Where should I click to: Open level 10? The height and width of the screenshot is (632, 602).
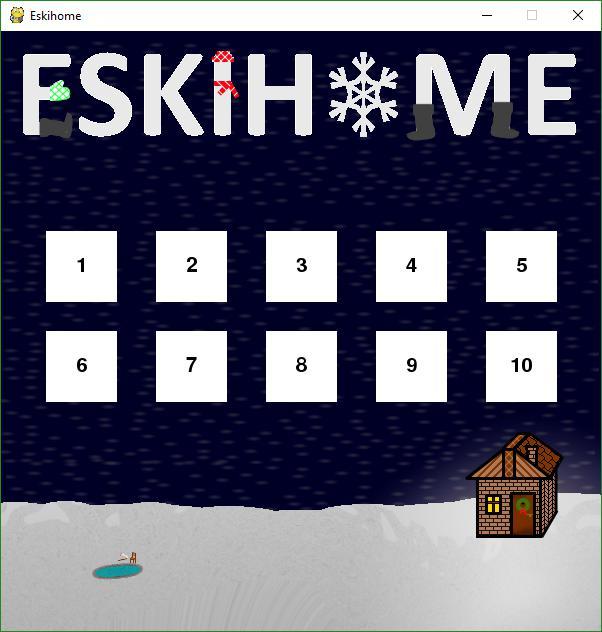pos(521,366)
